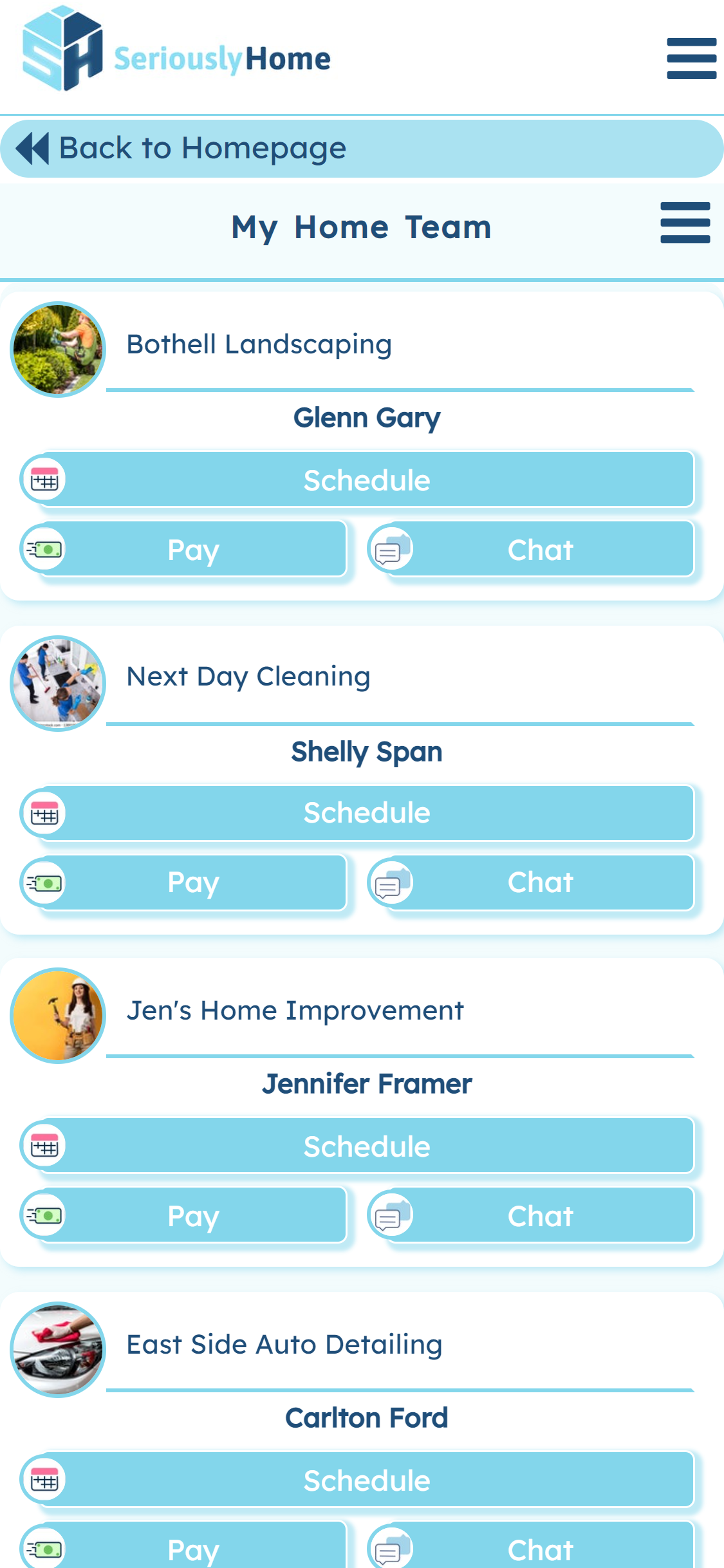Pay Jennifer Framer
724x1568 pixels.
193,1216
